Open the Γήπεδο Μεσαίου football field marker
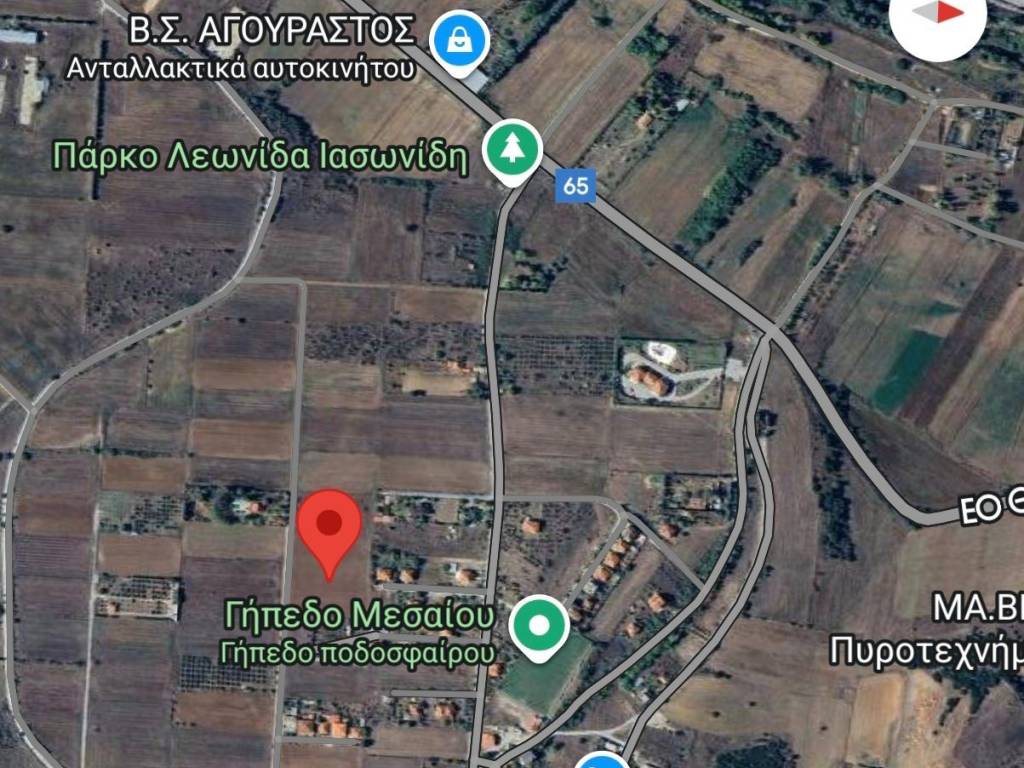The image size is (1024, 768). click(539, 625)
